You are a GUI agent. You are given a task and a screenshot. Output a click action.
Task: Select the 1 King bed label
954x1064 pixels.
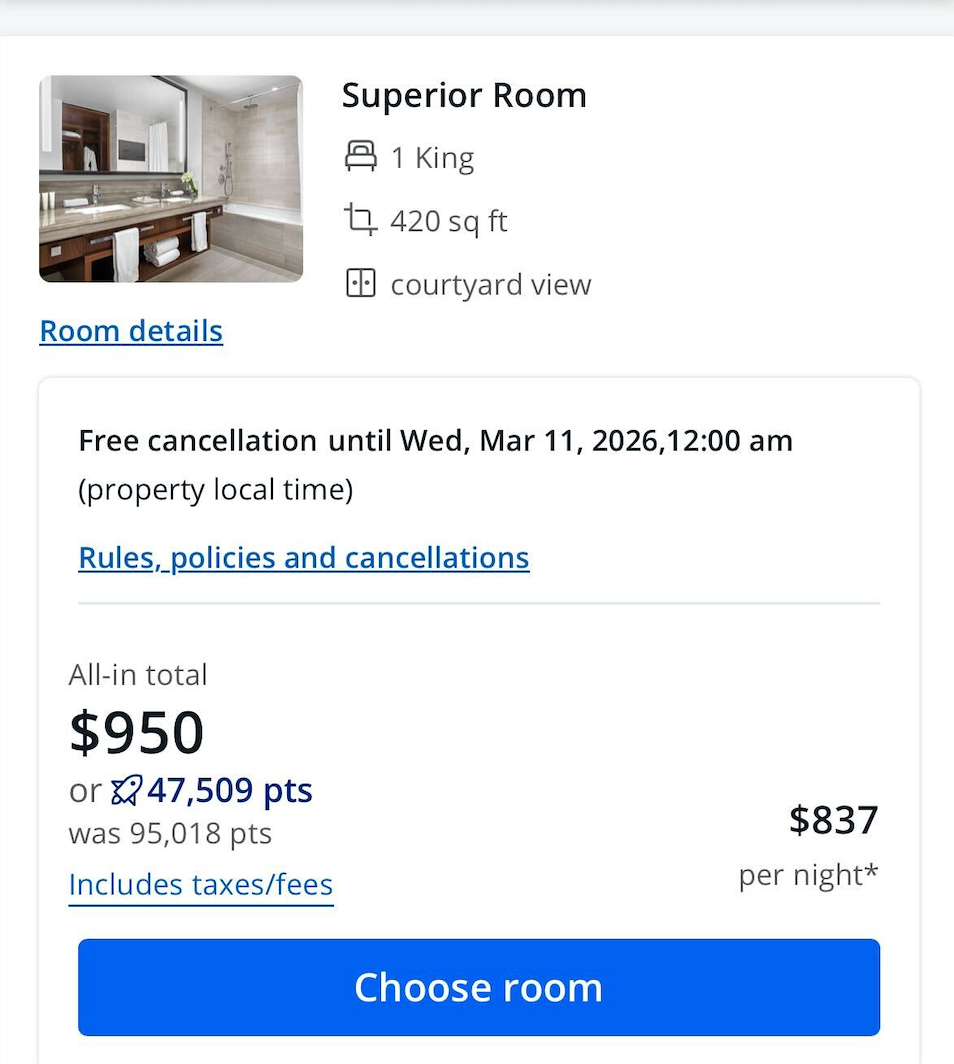tap(432, 156)
